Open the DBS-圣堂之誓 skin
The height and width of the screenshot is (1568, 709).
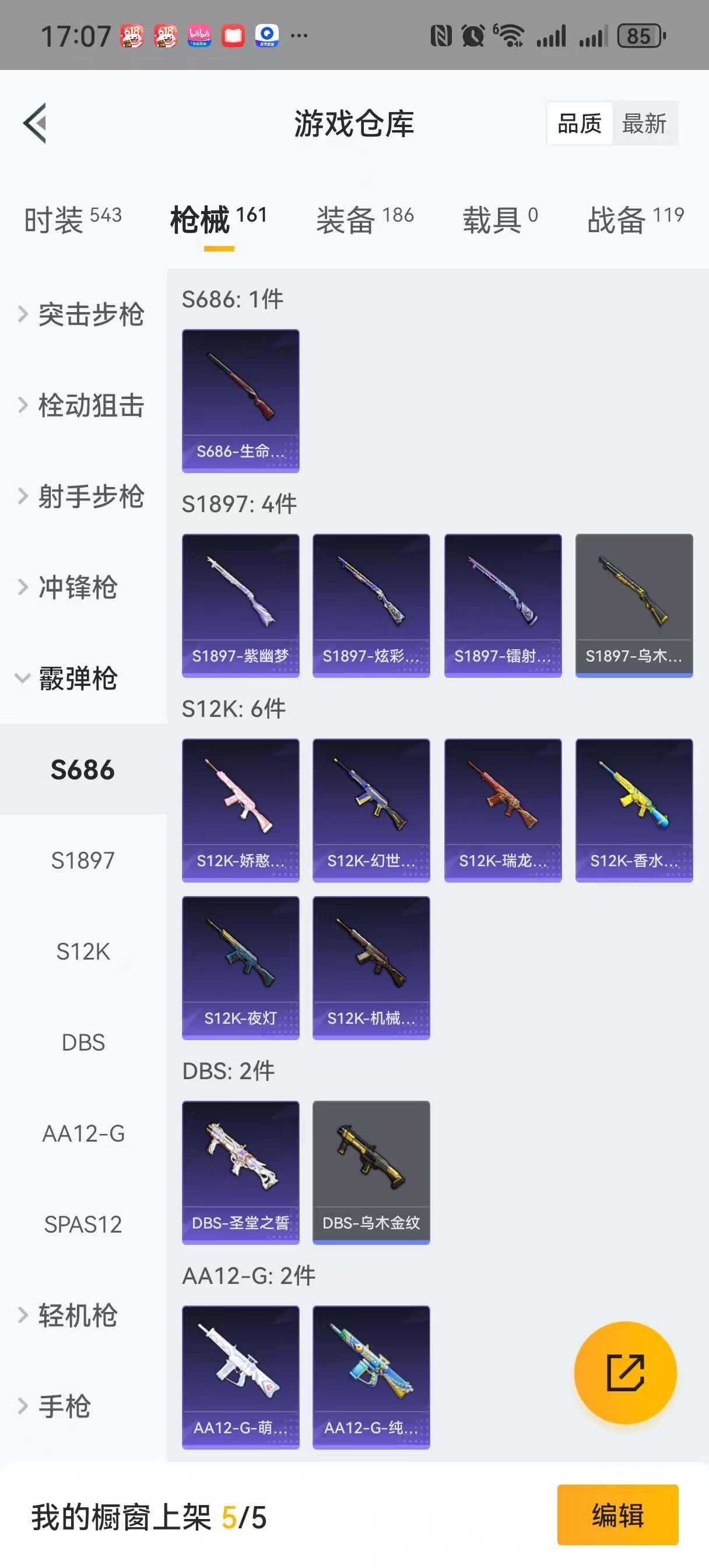(x=240, y=1172)
